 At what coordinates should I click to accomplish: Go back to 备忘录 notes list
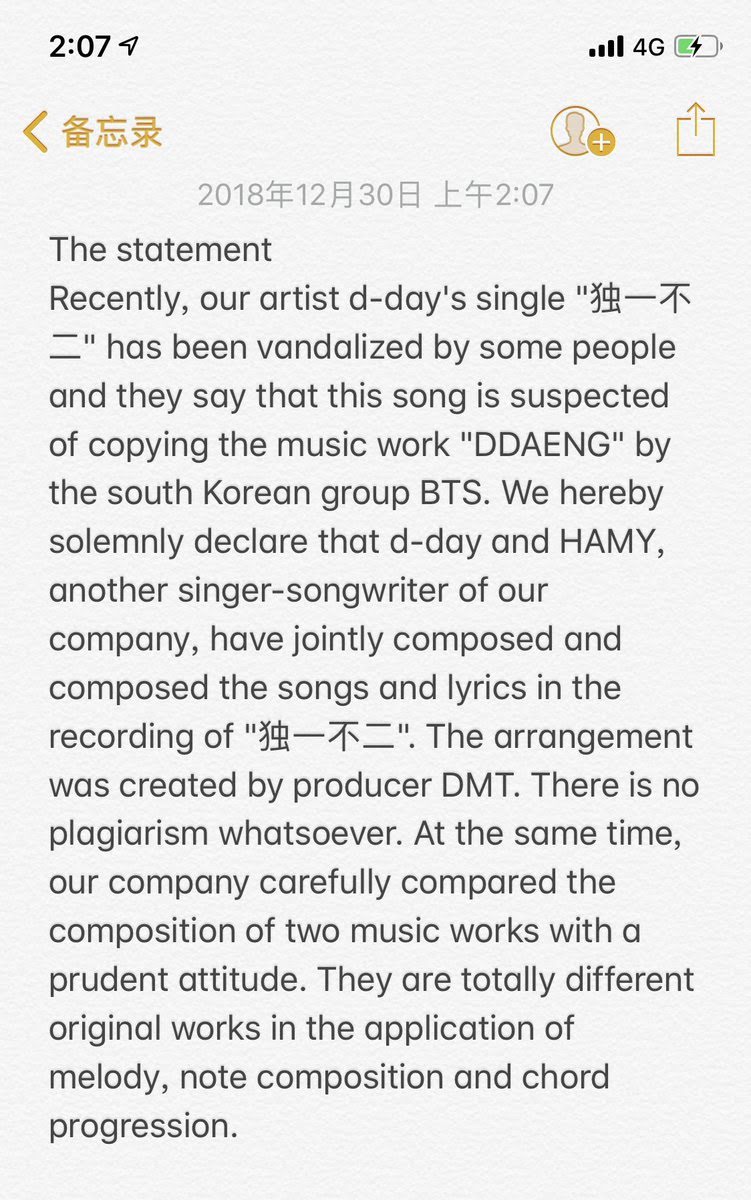(x=93, y=132)
